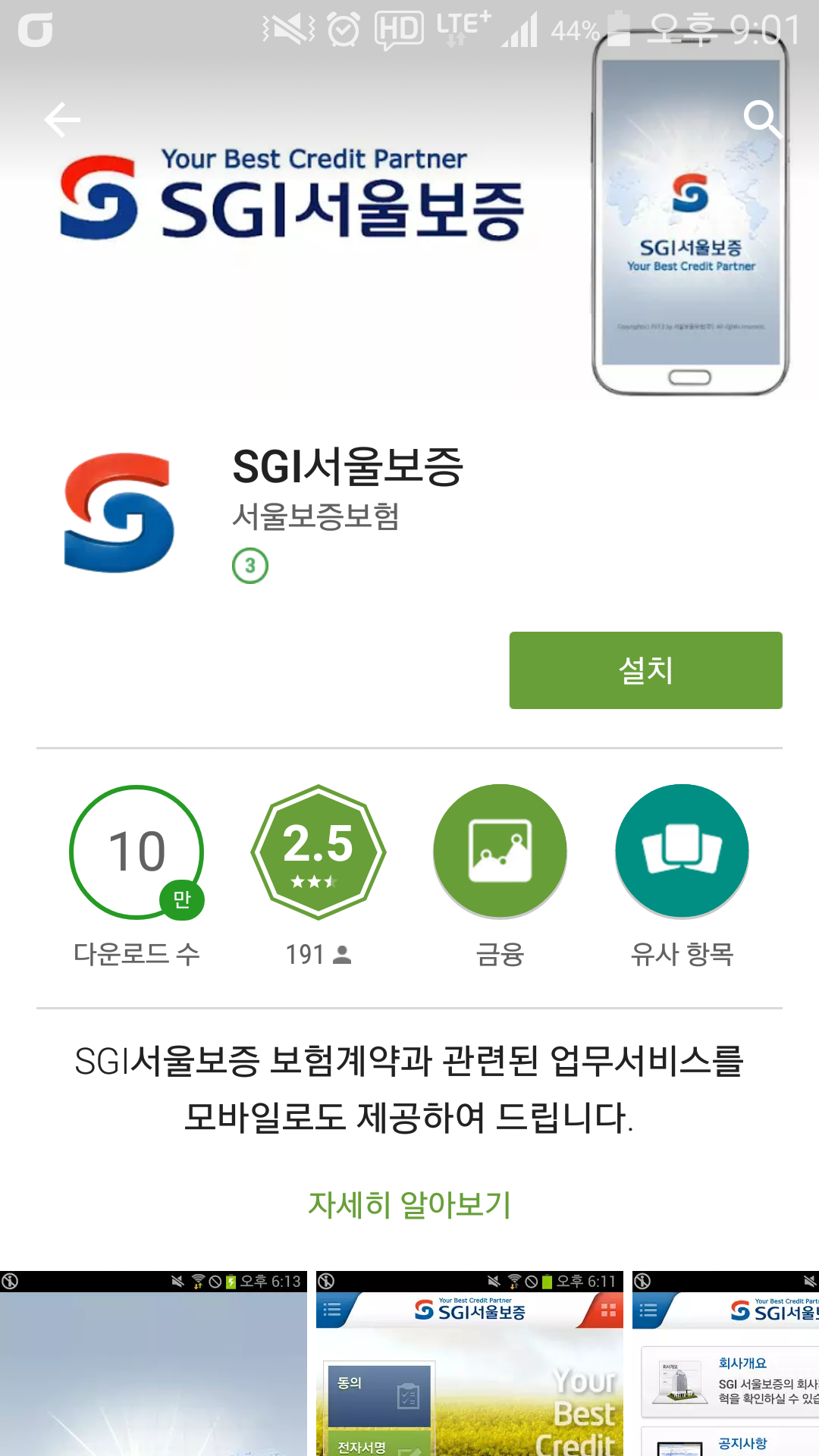Screen dimensions: 819x1456
Task: Open the content rating 3 badge
Action: coord(250,566)
